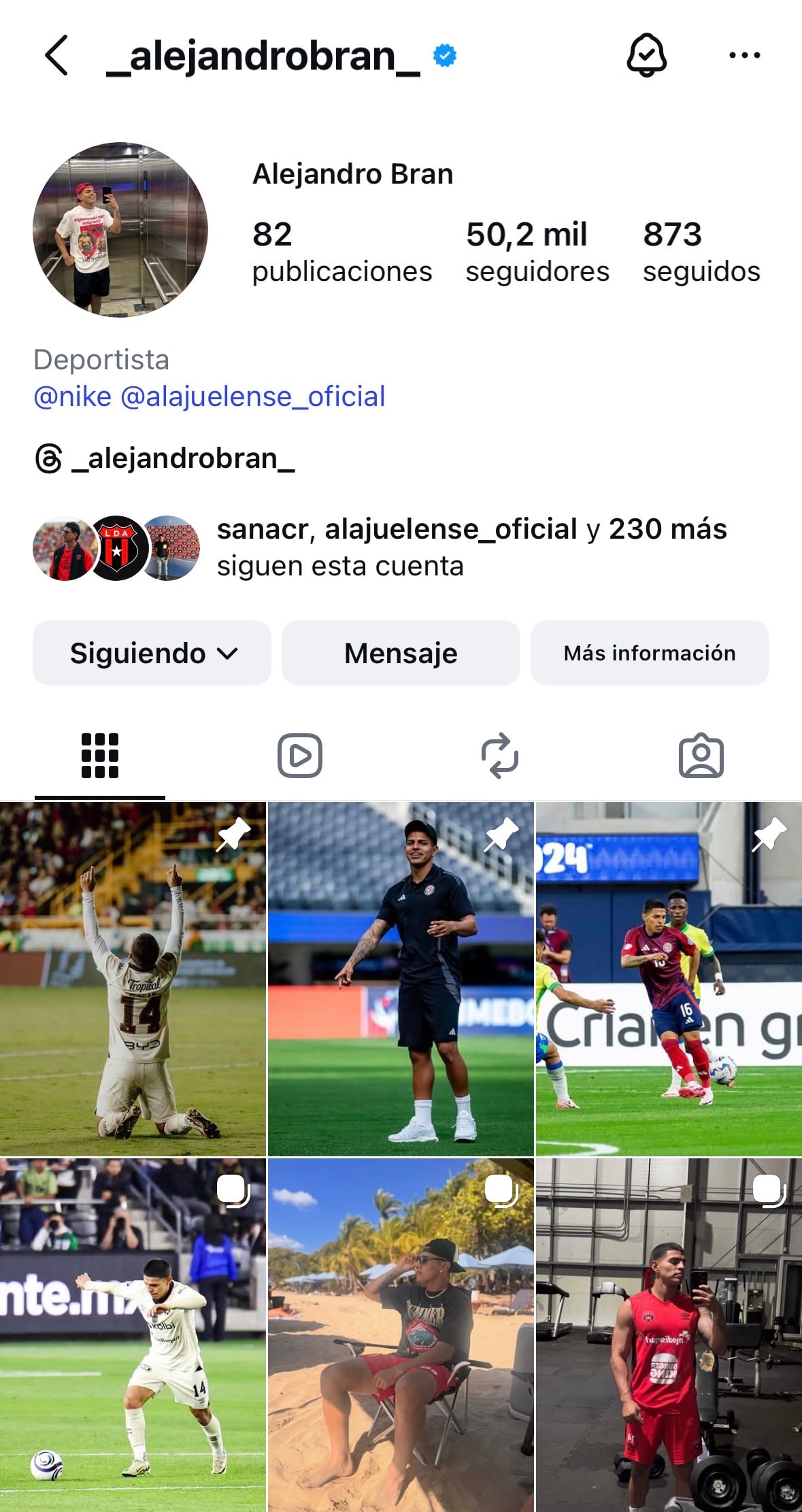Click the verified badge next to the username

[x=444, y=56]
